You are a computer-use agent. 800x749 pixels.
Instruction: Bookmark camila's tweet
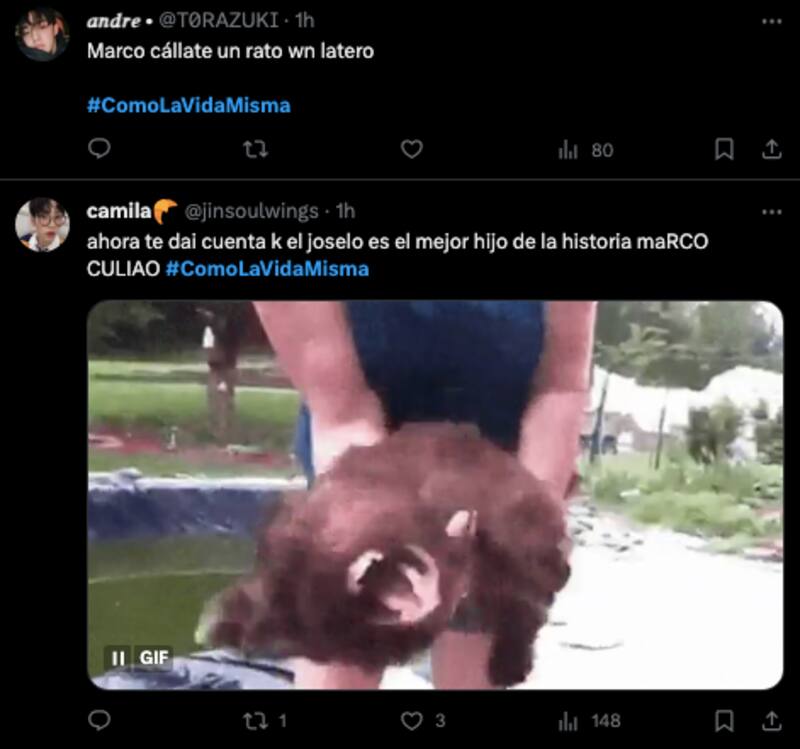[x=725, y=720]
